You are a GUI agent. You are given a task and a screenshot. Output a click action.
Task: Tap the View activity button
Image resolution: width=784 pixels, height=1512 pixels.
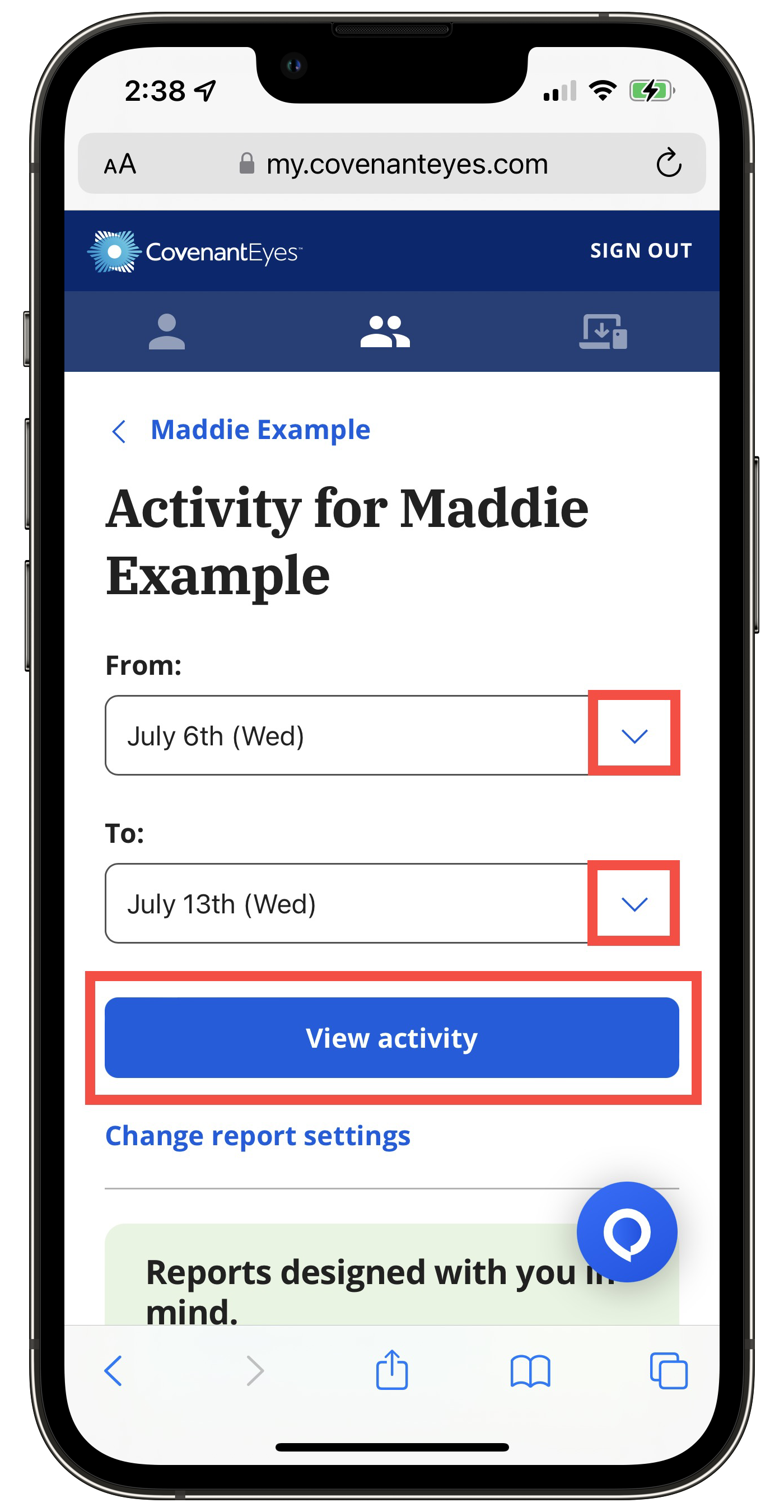(x=392, y=1038)
